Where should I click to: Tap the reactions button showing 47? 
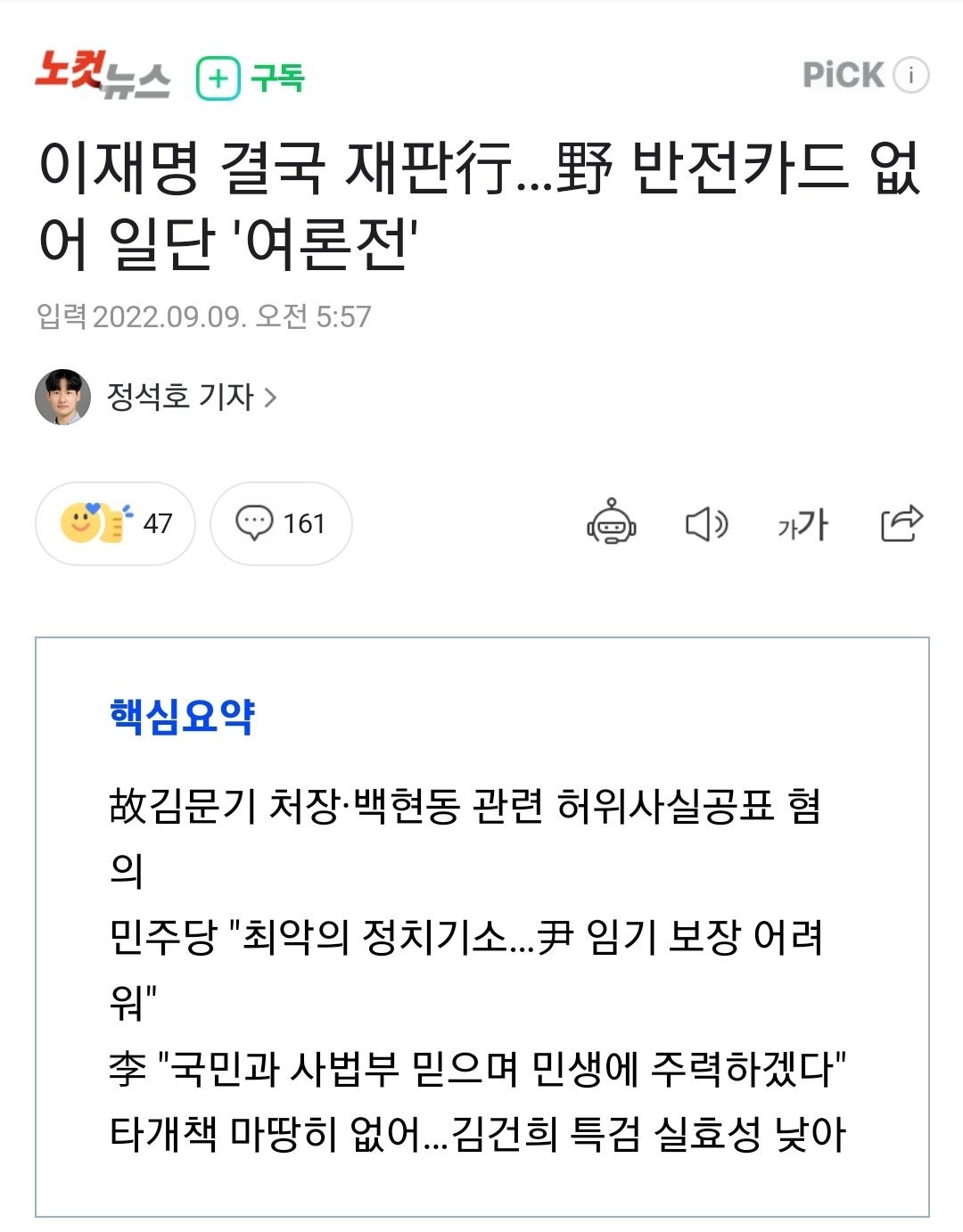115,523
